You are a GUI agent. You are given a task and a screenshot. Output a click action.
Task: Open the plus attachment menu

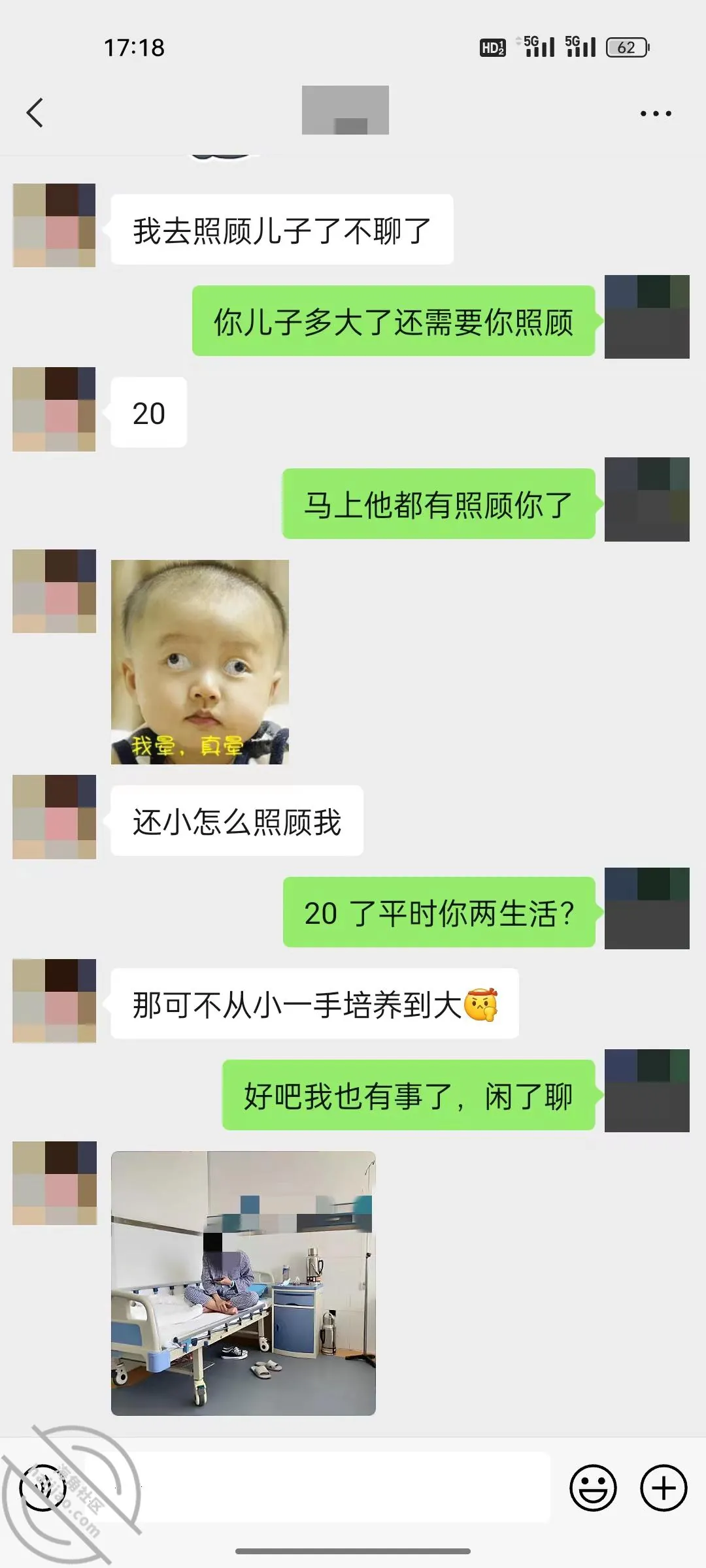[x=664, y=1488]
